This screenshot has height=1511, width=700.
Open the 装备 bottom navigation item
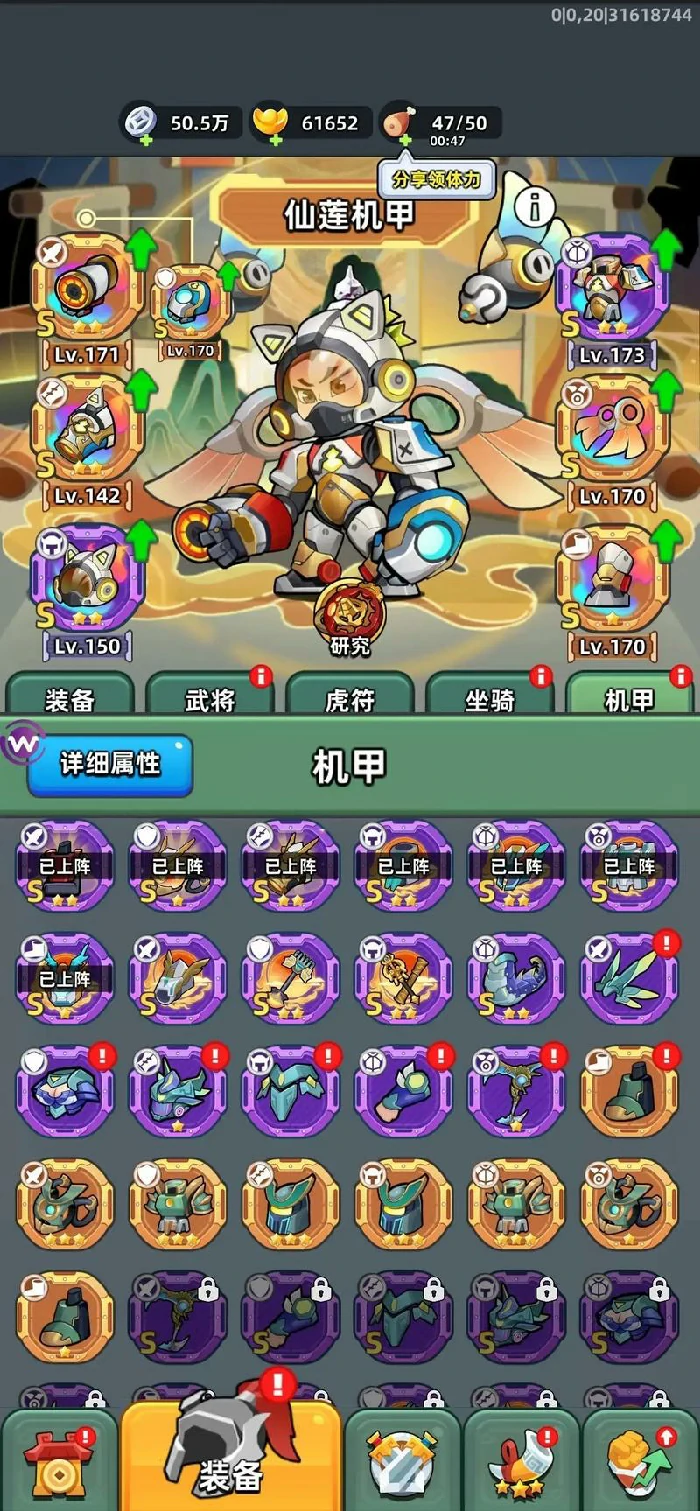coord(230,1460)
